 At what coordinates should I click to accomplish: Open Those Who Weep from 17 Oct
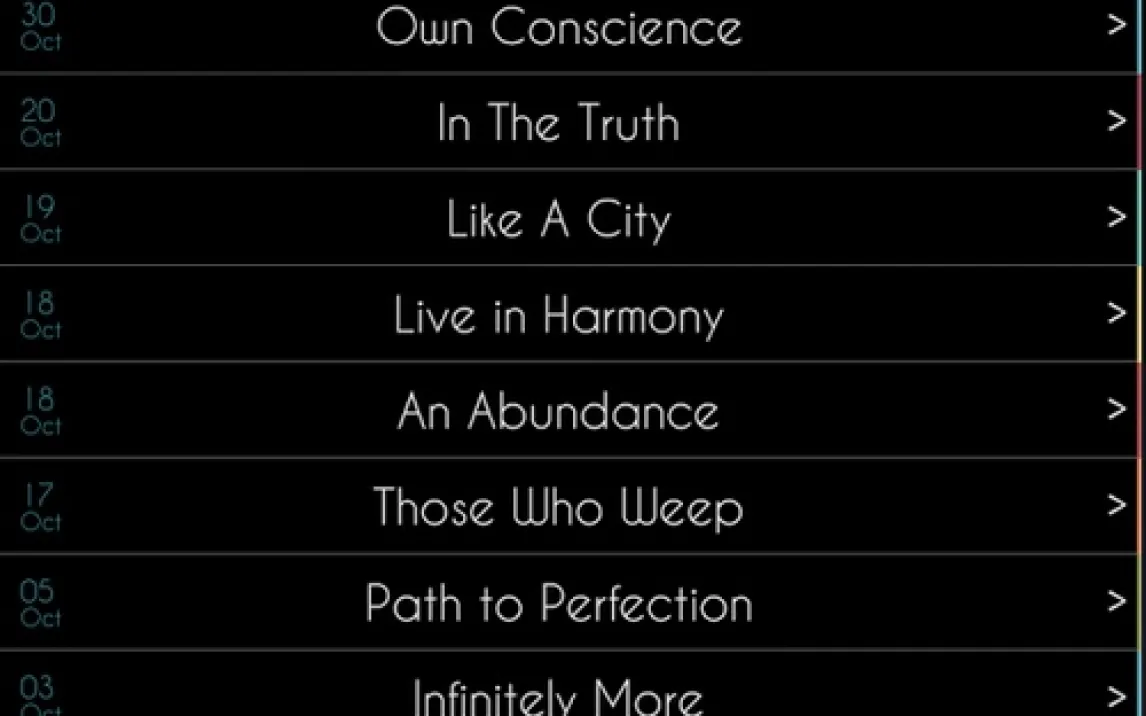click(x=558, y=507)
